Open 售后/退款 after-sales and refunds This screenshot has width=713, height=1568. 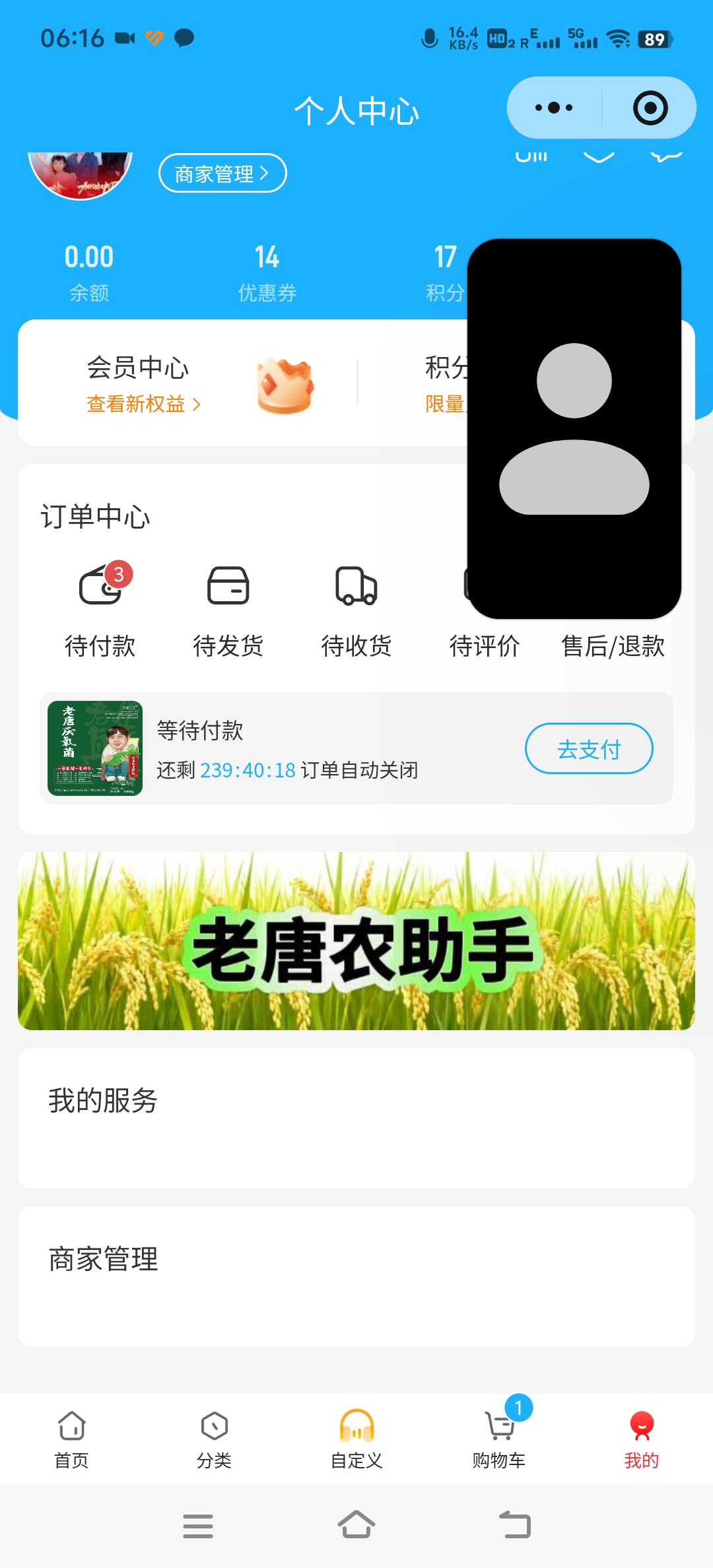point(613,645)
